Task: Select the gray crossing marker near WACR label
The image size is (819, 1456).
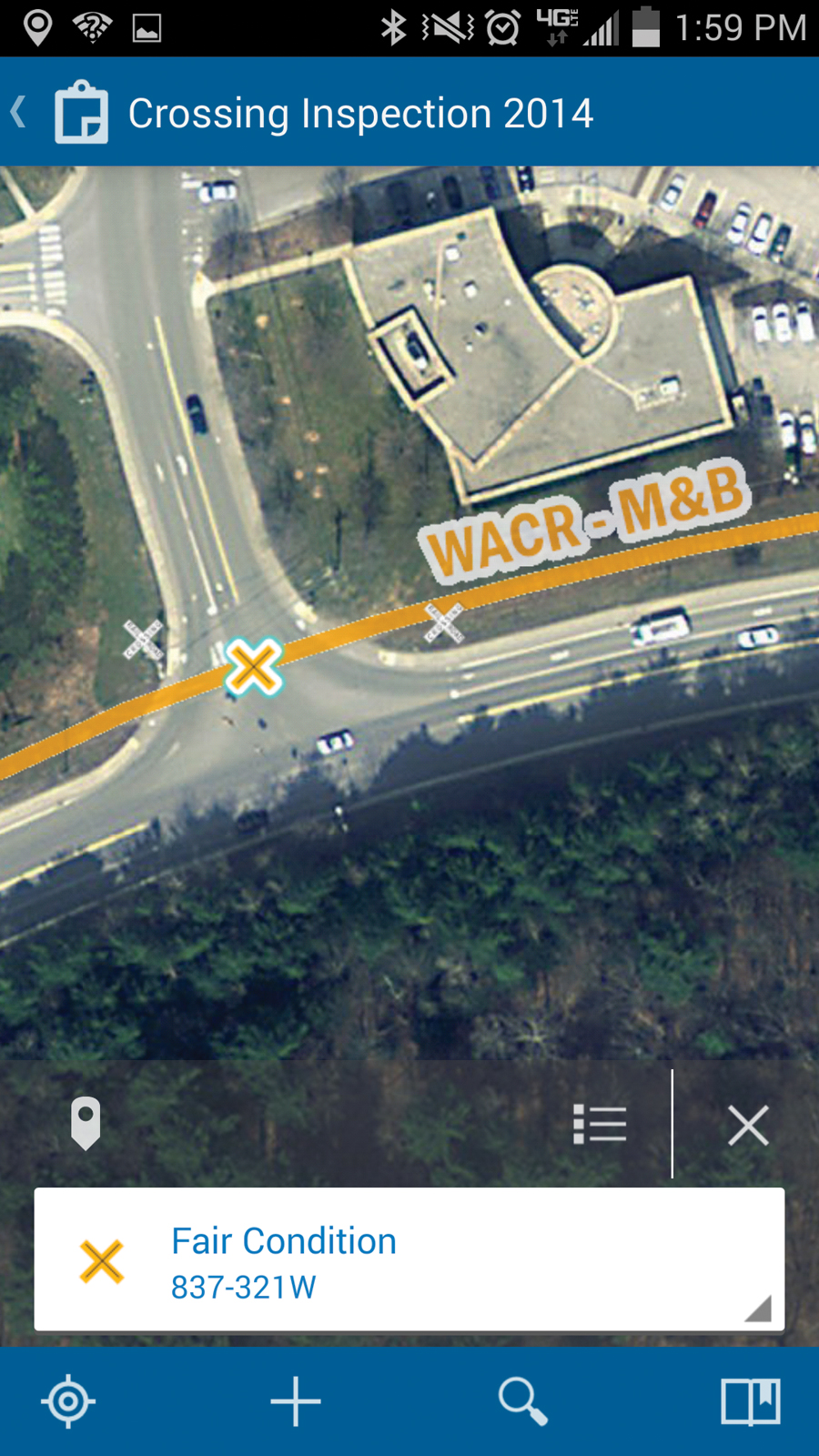Action: [444, 622]
